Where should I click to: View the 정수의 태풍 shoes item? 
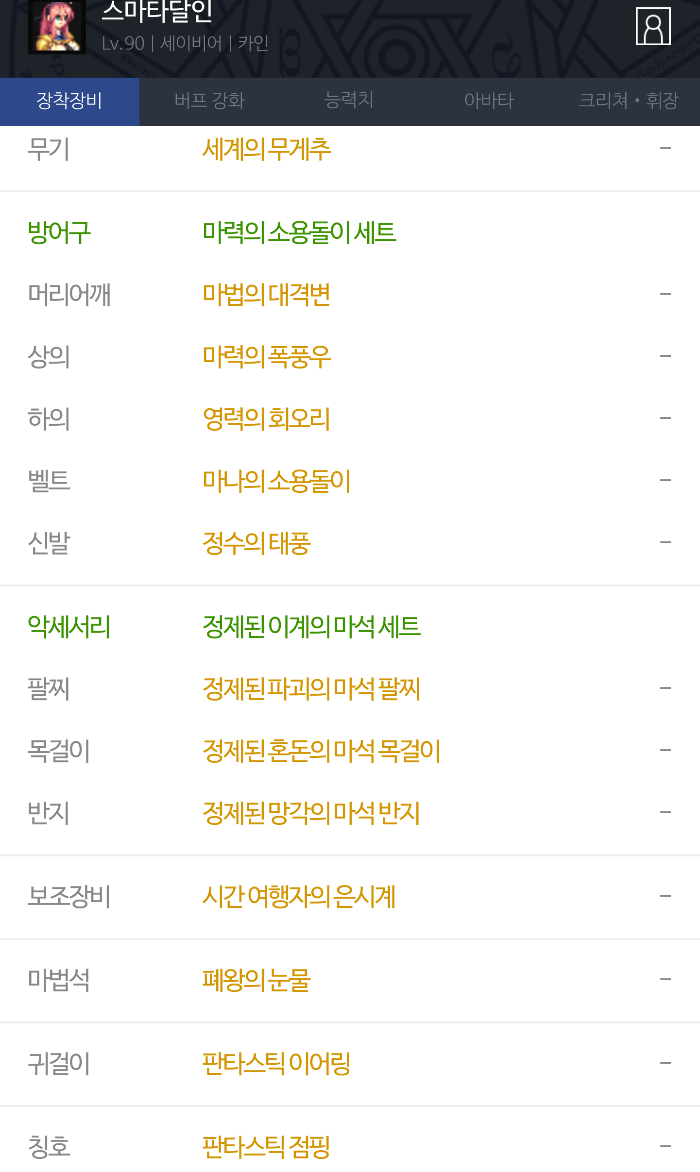click(256, 543)
